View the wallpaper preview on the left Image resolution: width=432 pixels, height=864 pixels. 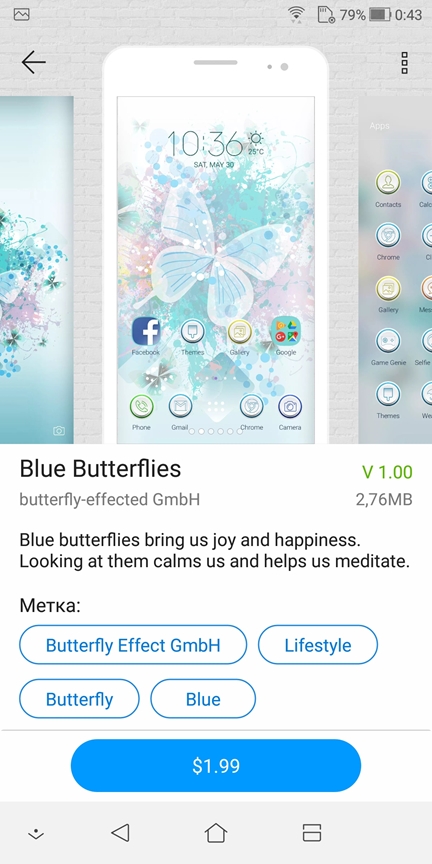pos(36,269)
